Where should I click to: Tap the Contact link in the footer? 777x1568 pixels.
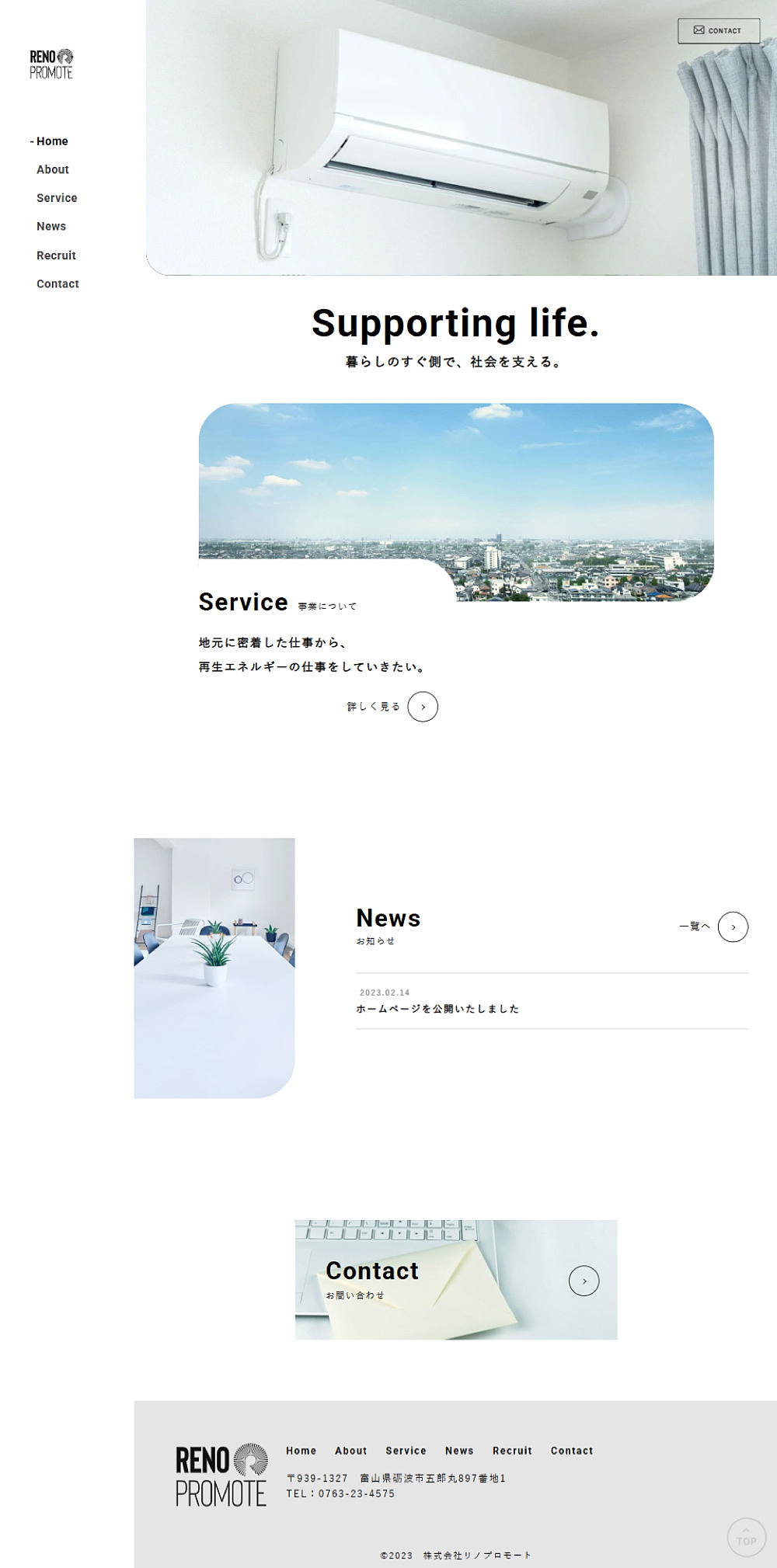pos(572,1451)
